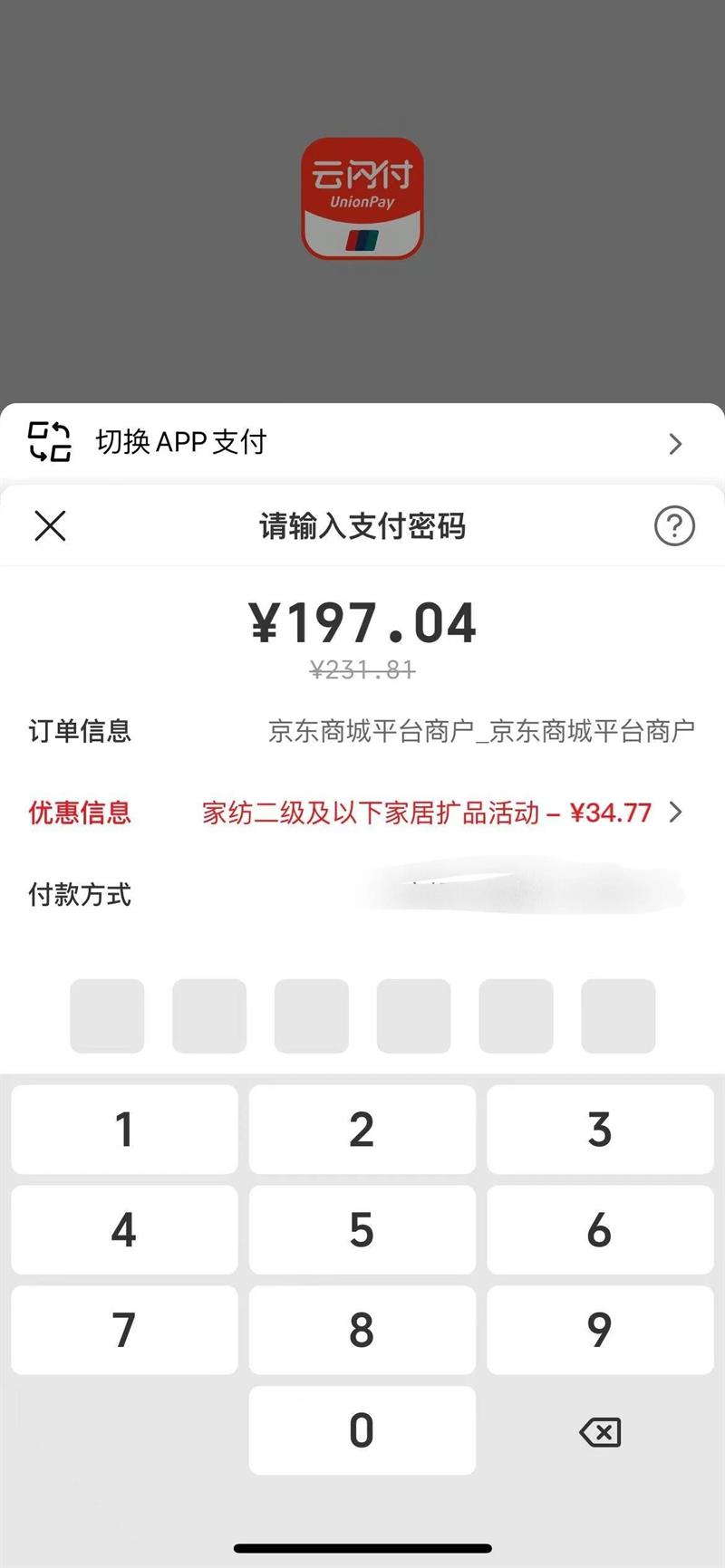Enter digit 6 on the keypad
725x1568 pixels.
click(600, 1230)
